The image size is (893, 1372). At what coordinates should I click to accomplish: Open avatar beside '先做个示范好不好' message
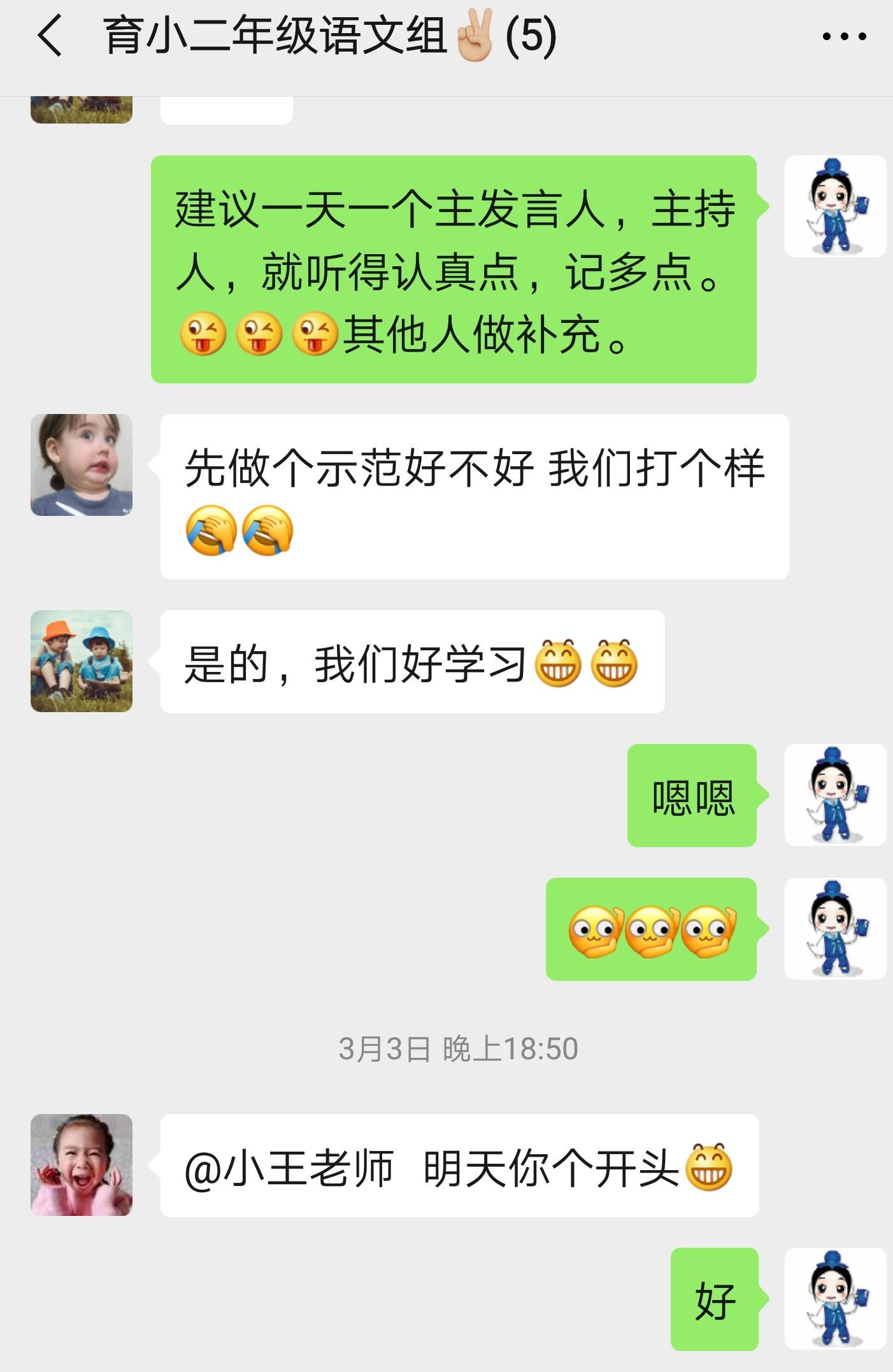(82, 465)
